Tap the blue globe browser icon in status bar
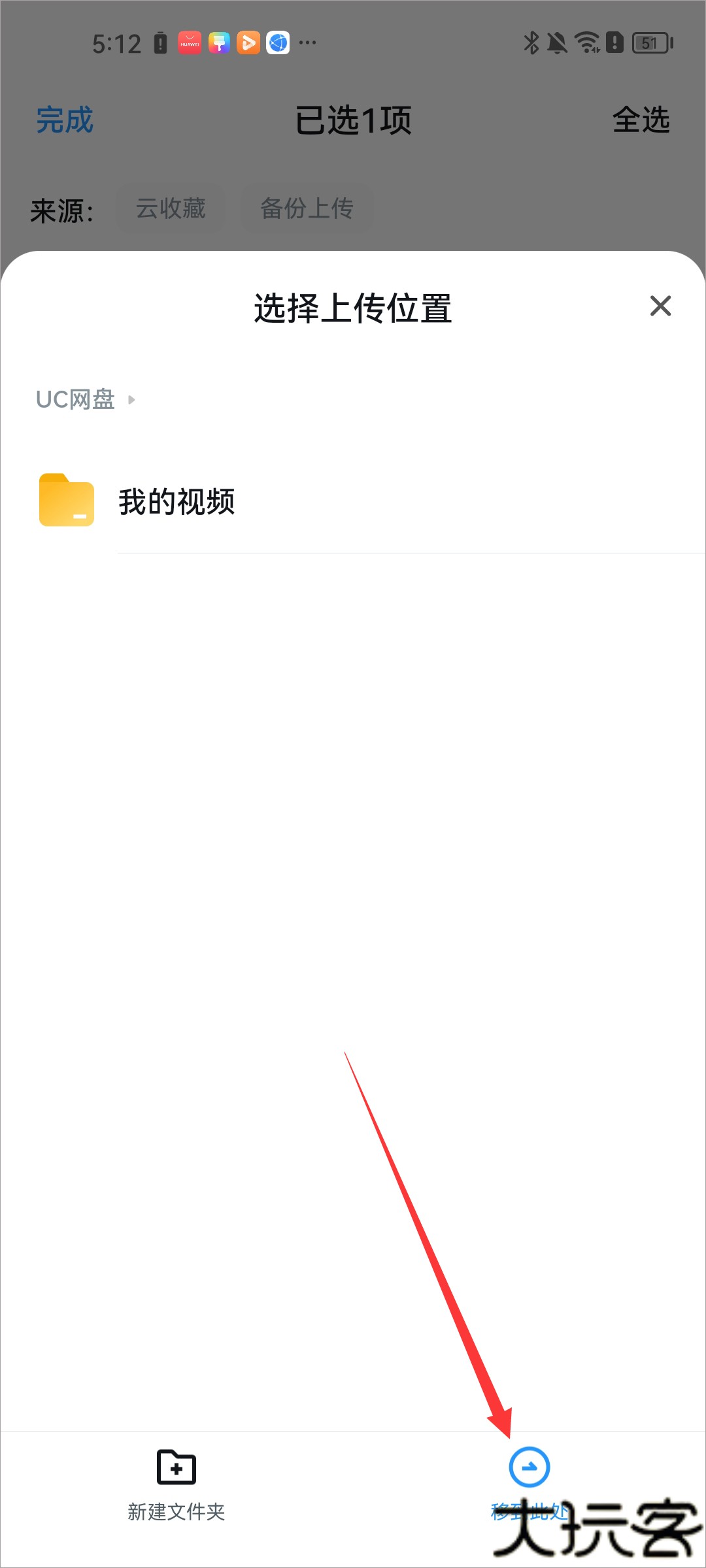Screen dimensions: 706x1568 pyautogui.click(x=278, y=42)
